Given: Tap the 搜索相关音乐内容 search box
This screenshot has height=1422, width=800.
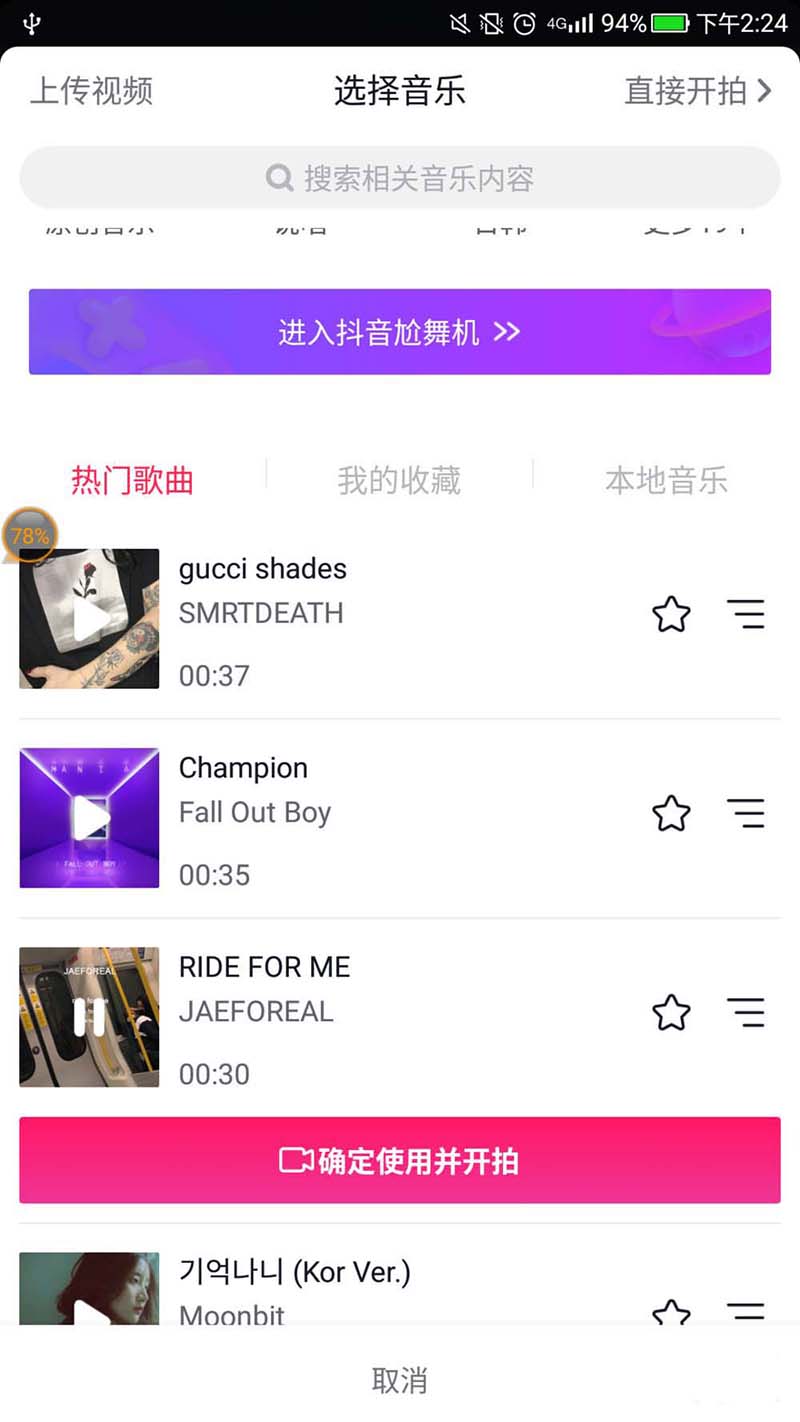Looking at the screenshot, I should tap(400, 178).
